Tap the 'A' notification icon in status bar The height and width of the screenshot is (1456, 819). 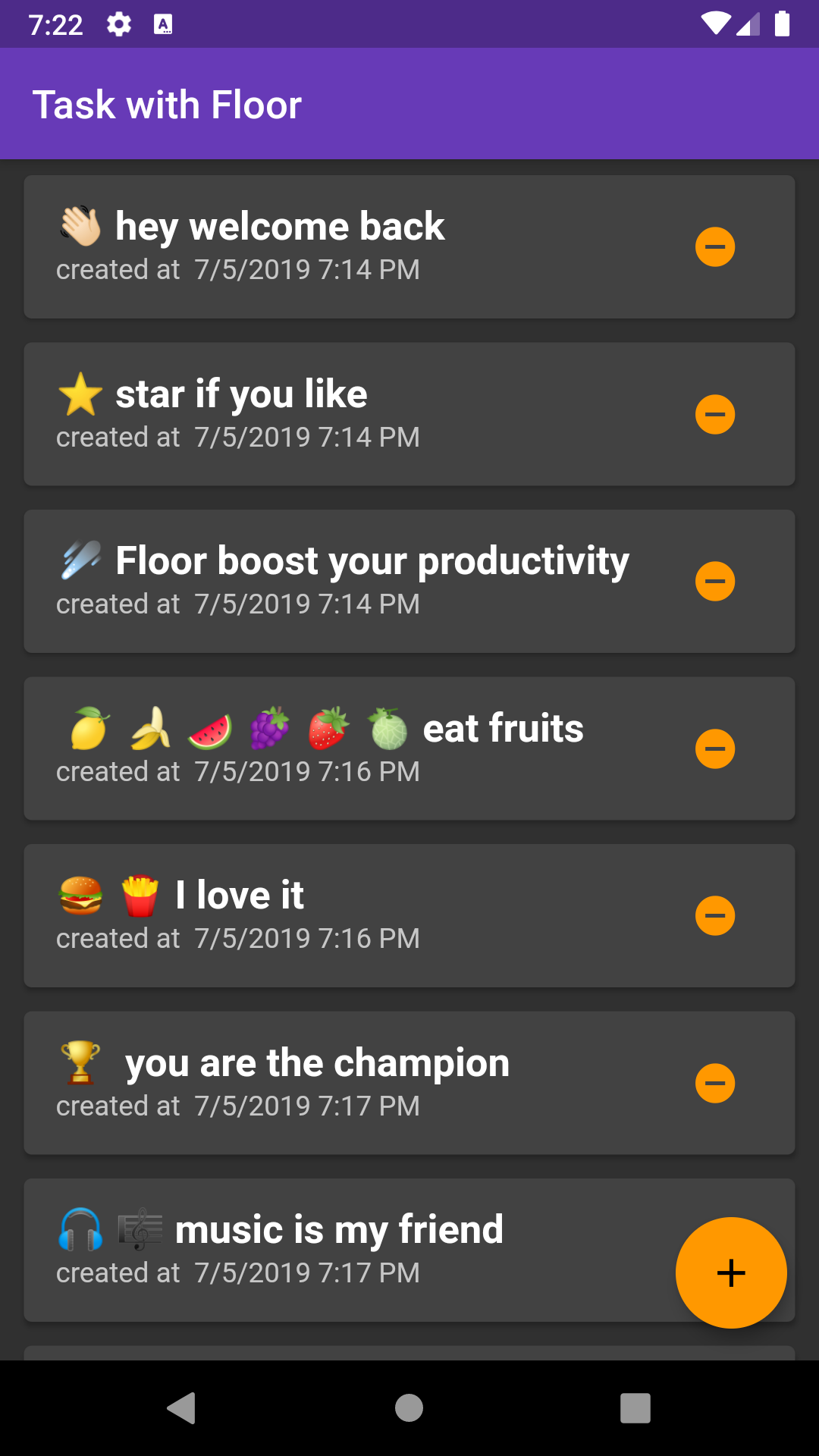click(162, 24)
